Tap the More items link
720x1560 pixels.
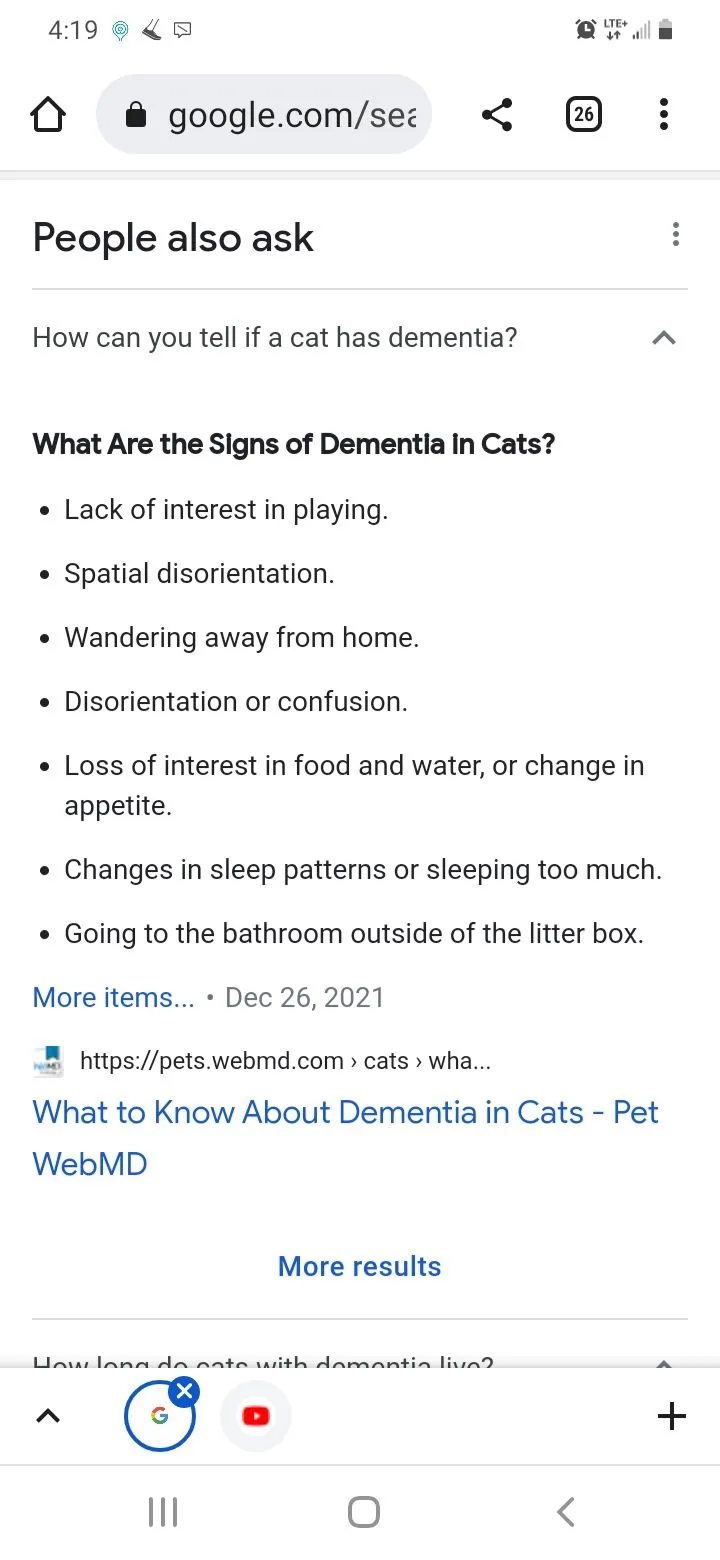tap(114, 997)
